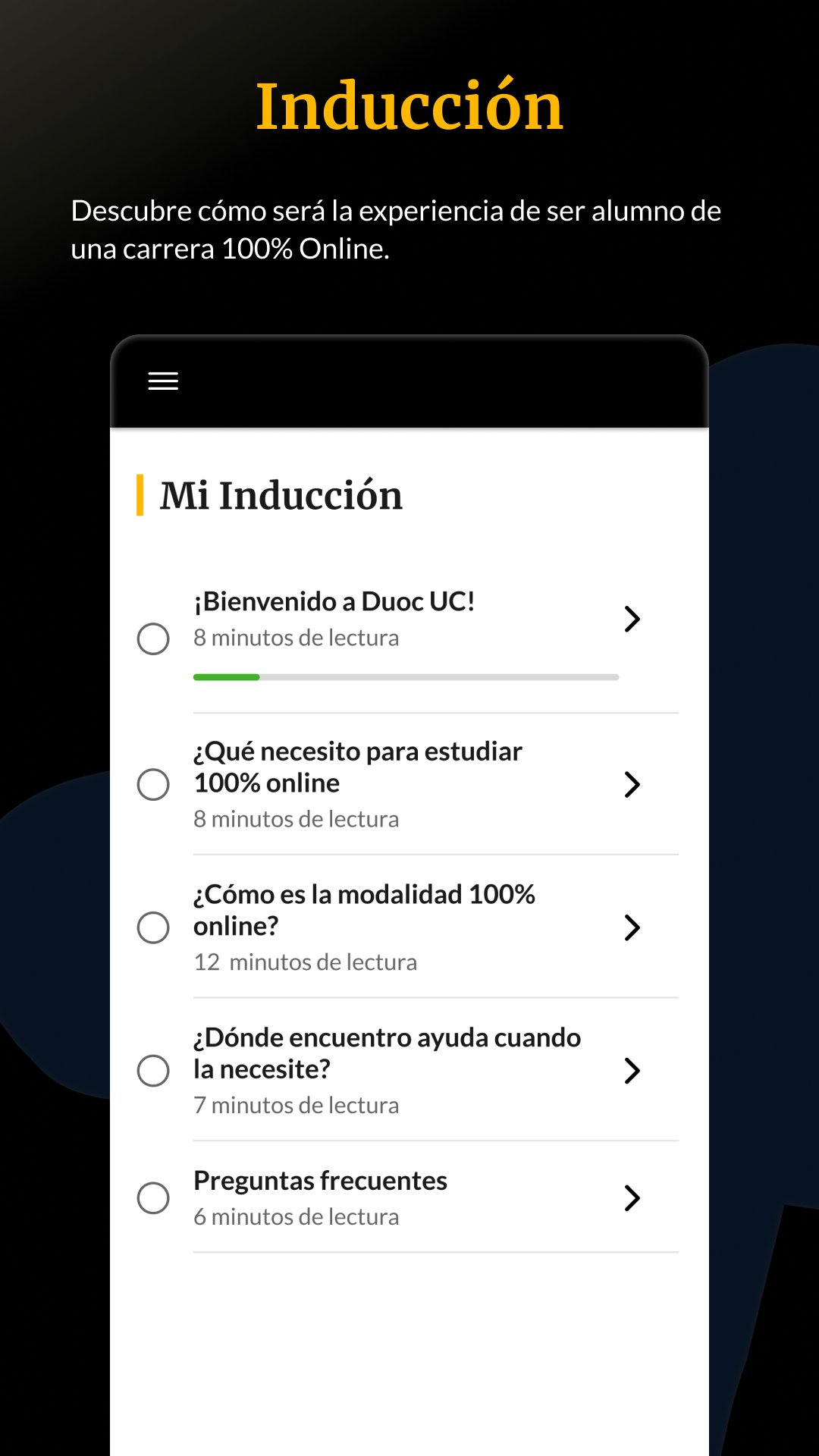Screen dimensions: 819x1456
Task: Open the Preguntas frecuentes lesson
Action: [x=321, y=1180]
